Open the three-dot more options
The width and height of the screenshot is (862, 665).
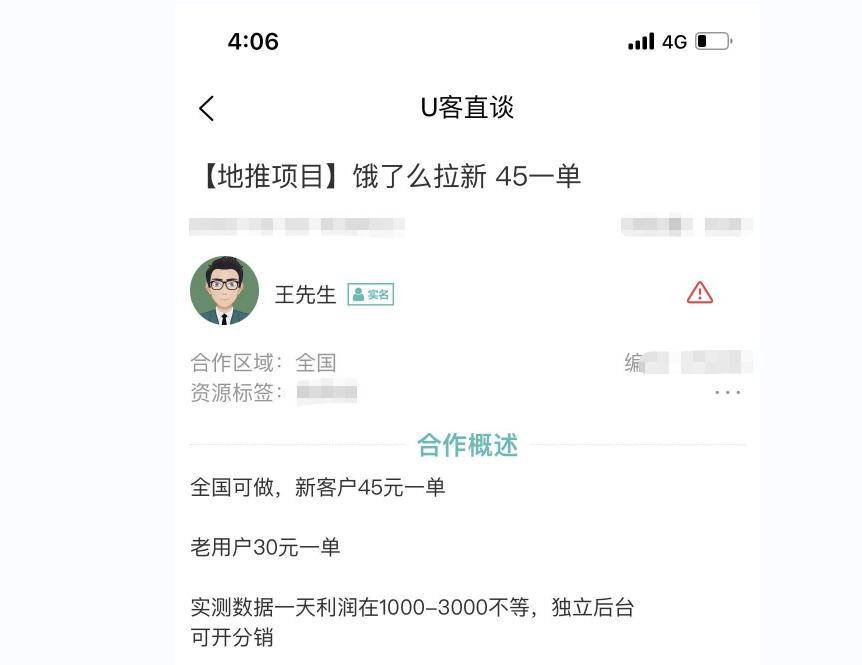click(728, 392)
